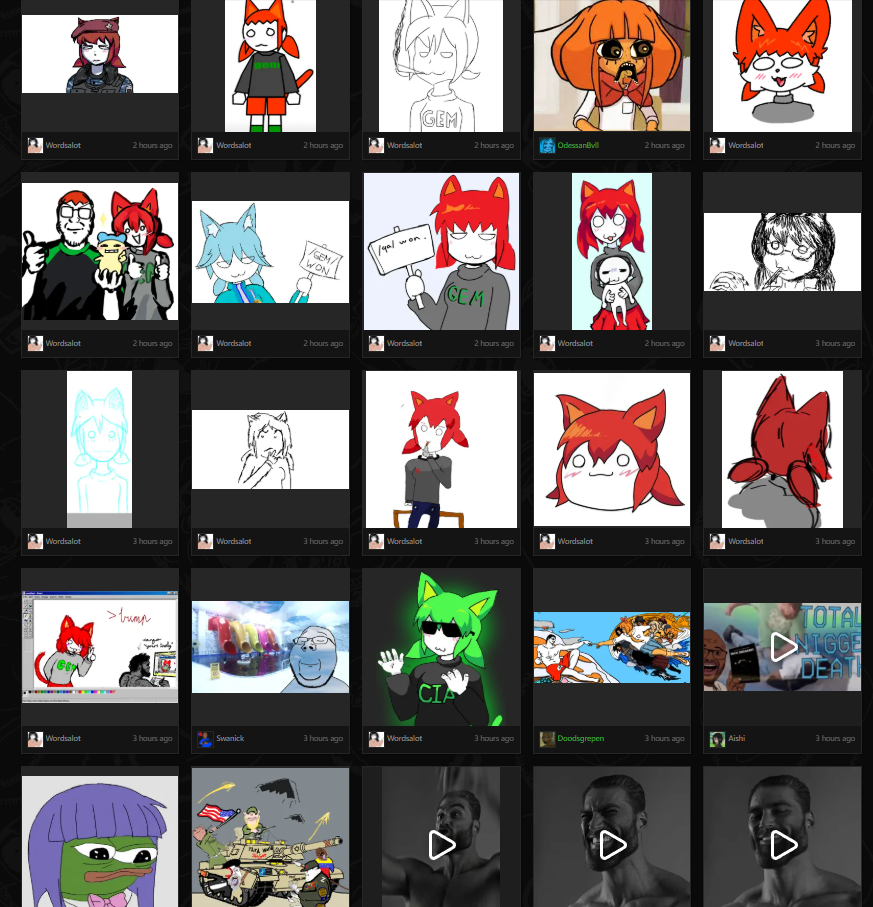Visit OdessanBvll's profile
Viewport: 873px width, 907px height.
(578, 146)
